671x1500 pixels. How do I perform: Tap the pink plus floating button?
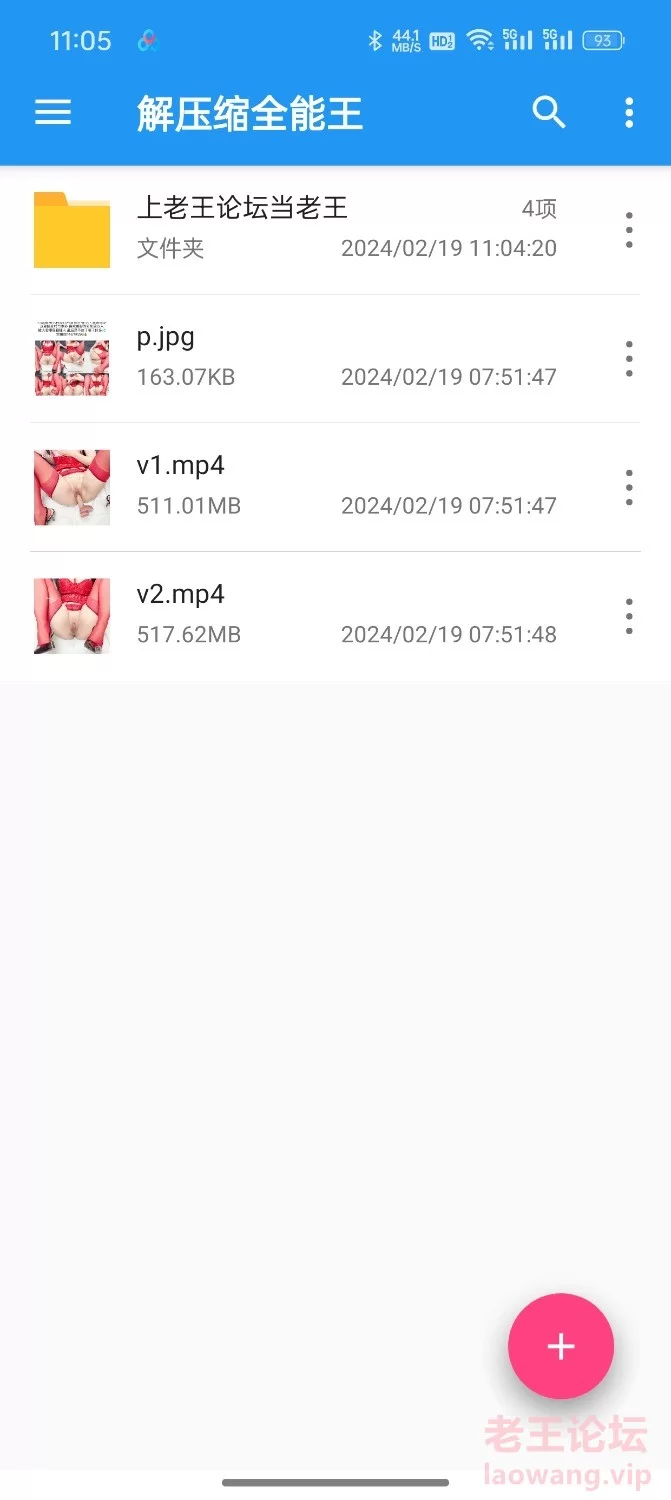[x=560, y=1346]
